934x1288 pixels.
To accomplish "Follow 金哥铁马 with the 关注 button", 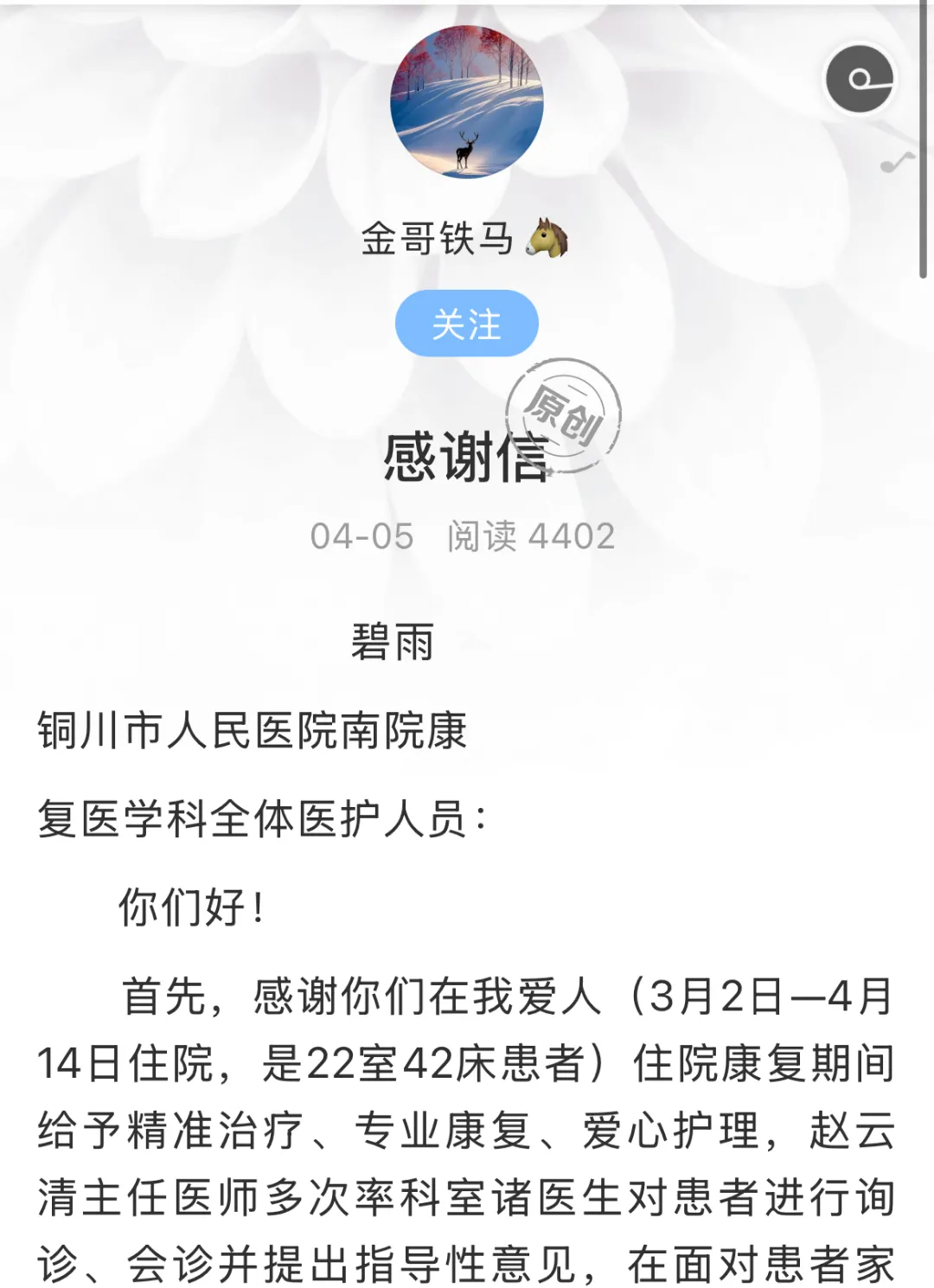I will coord(466,324).
